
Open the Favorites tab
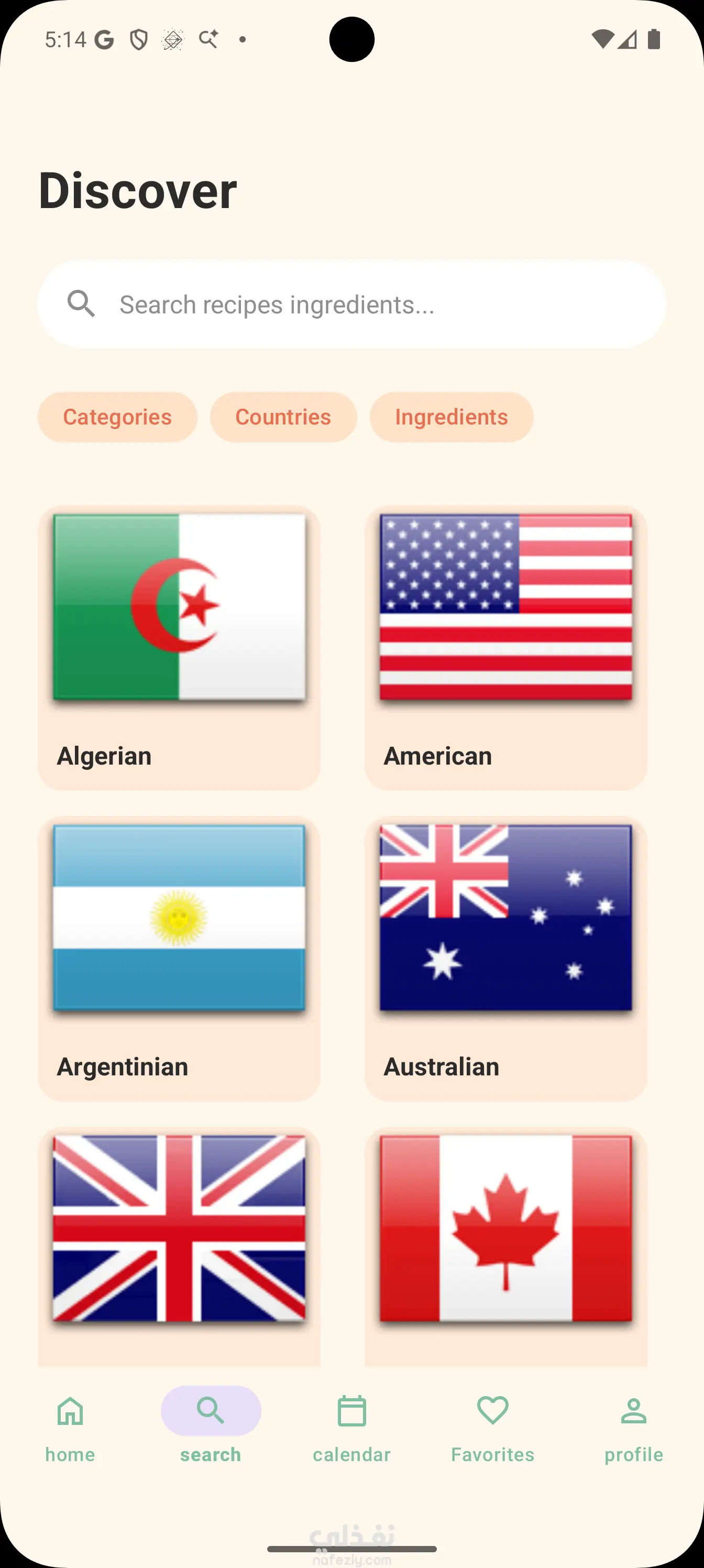(492, 1428)
